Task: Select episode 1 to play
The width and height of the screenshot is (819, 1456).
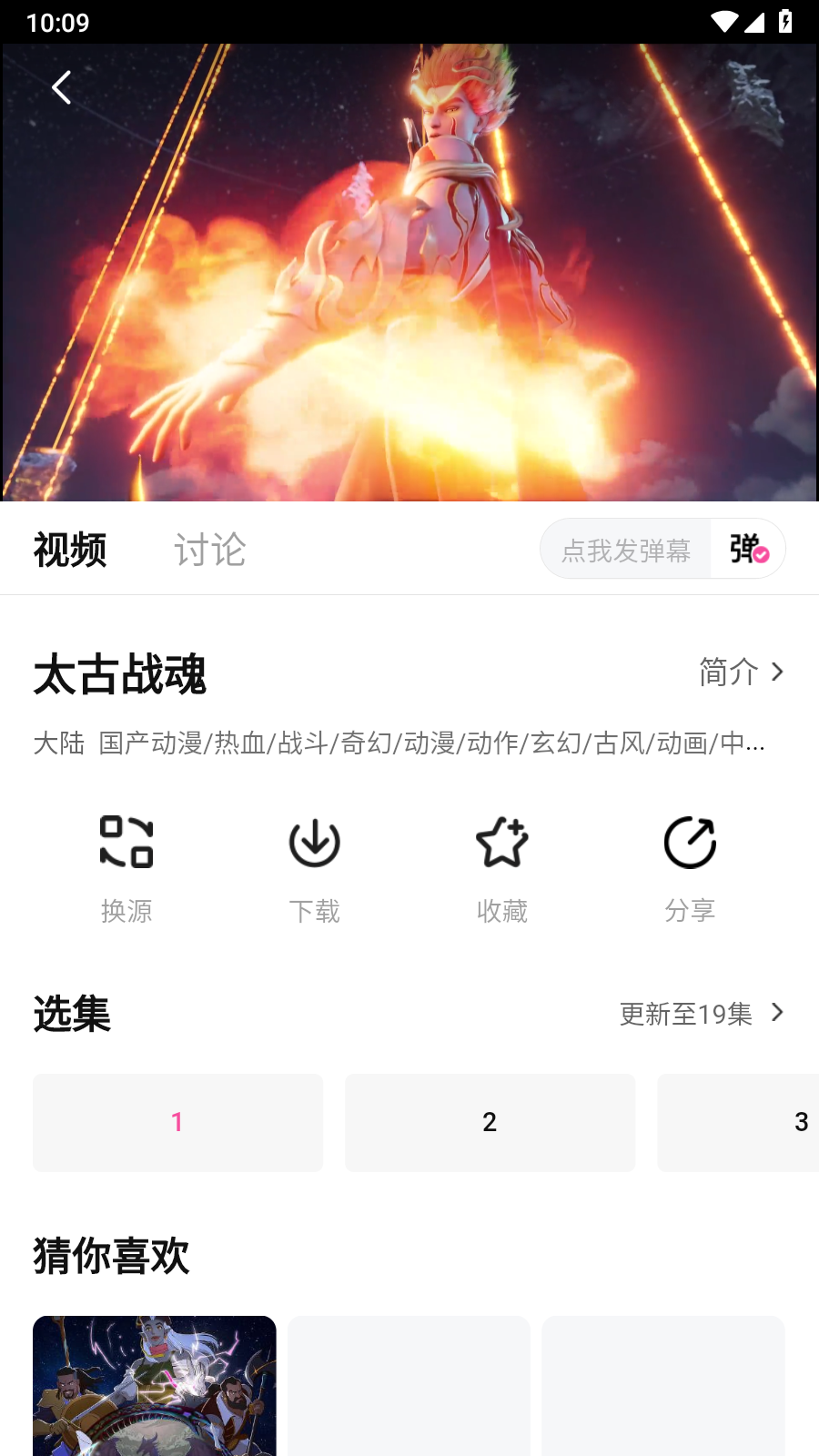Action: [177, 1122]
